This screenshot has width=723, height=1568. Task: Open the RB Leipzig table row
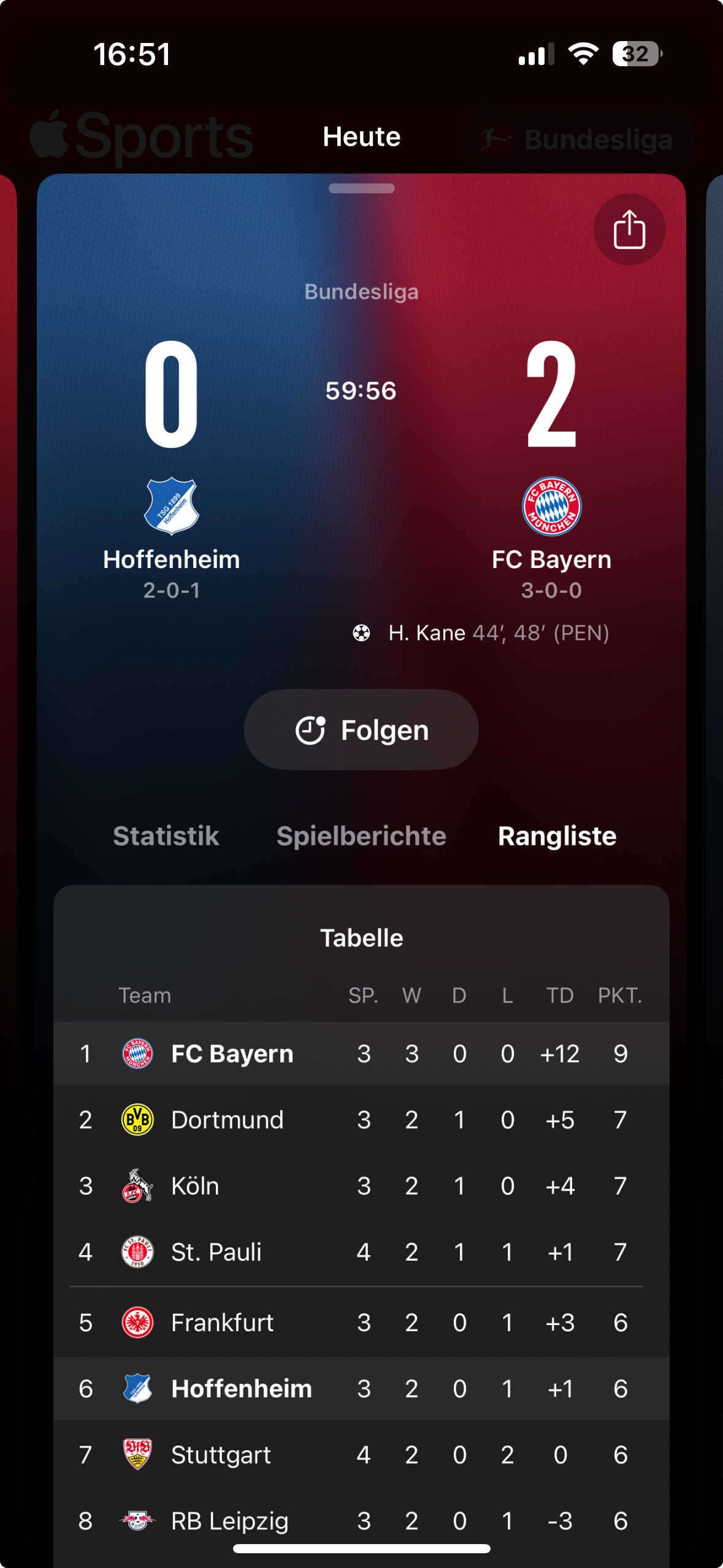pyautogui.click(x=361, y=1521)
